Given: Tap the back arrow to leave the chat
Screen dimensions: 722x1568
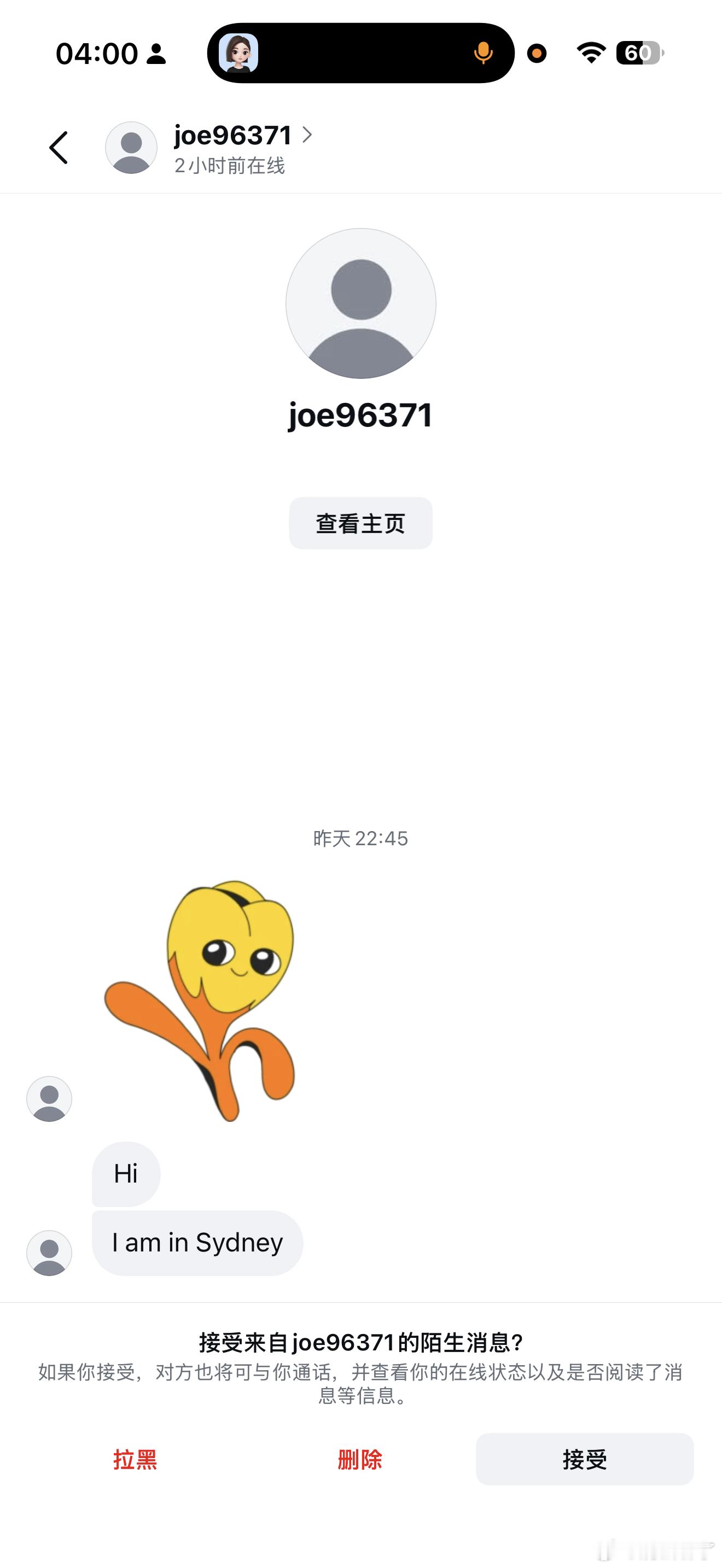Looking at the screenshot, I should (59, 147).
